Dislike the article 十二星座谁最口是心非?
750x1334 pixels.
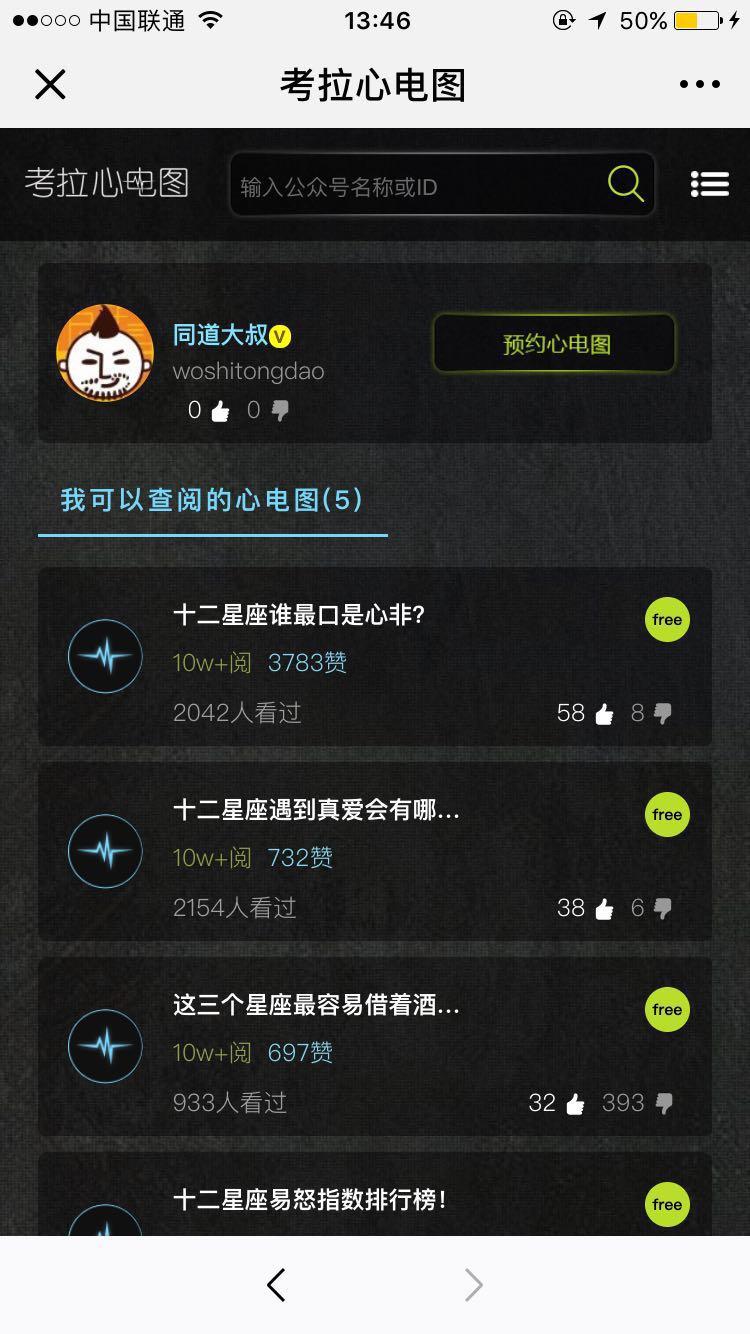click(x=662, y=713)
